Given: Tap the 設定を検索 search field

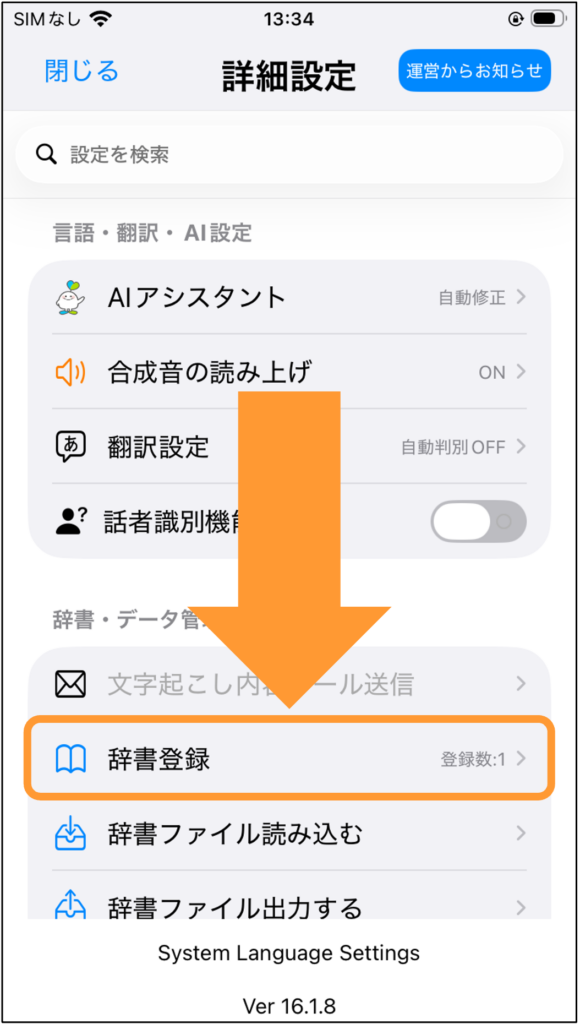Looking at the screenshot, I should pos(289,154).
